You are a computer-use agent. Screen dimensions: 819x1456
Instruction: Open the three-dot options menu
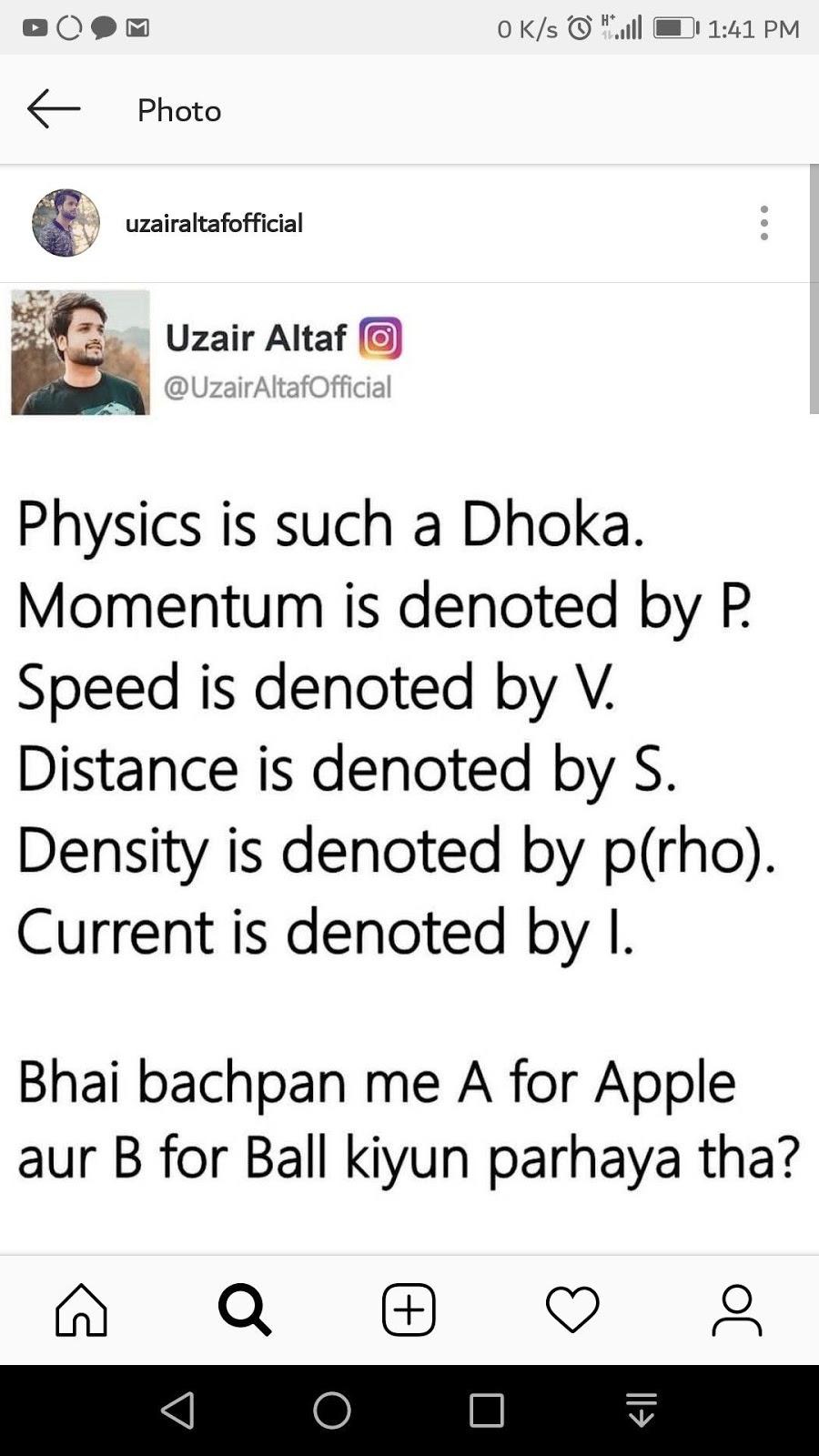coord(764,222)
